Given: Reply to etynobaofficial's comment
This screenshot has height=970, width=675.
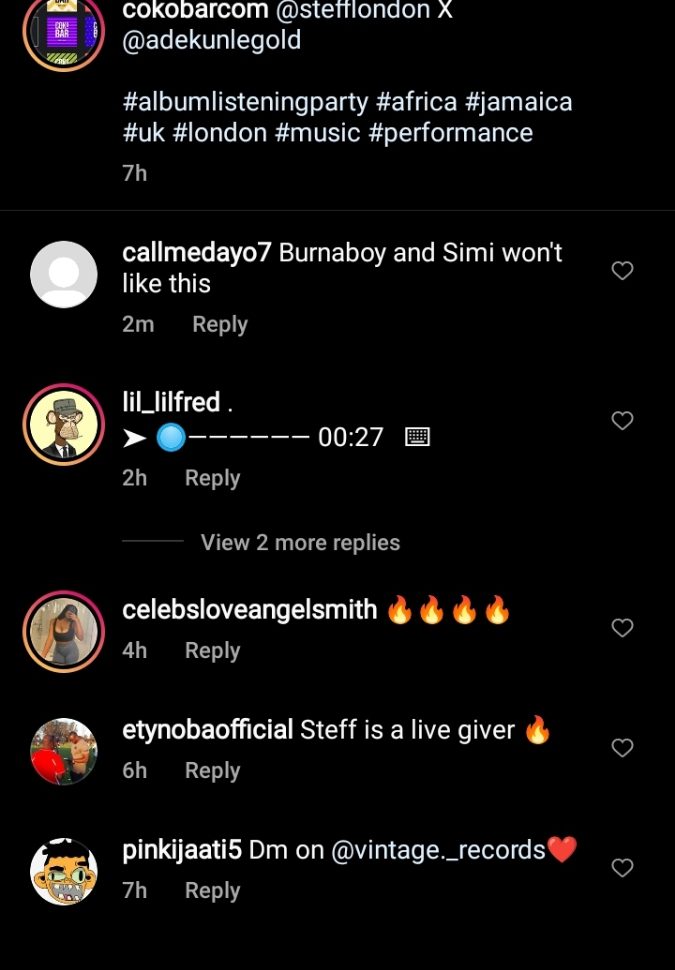Looking at the screenshot, I should click(212, 770).
